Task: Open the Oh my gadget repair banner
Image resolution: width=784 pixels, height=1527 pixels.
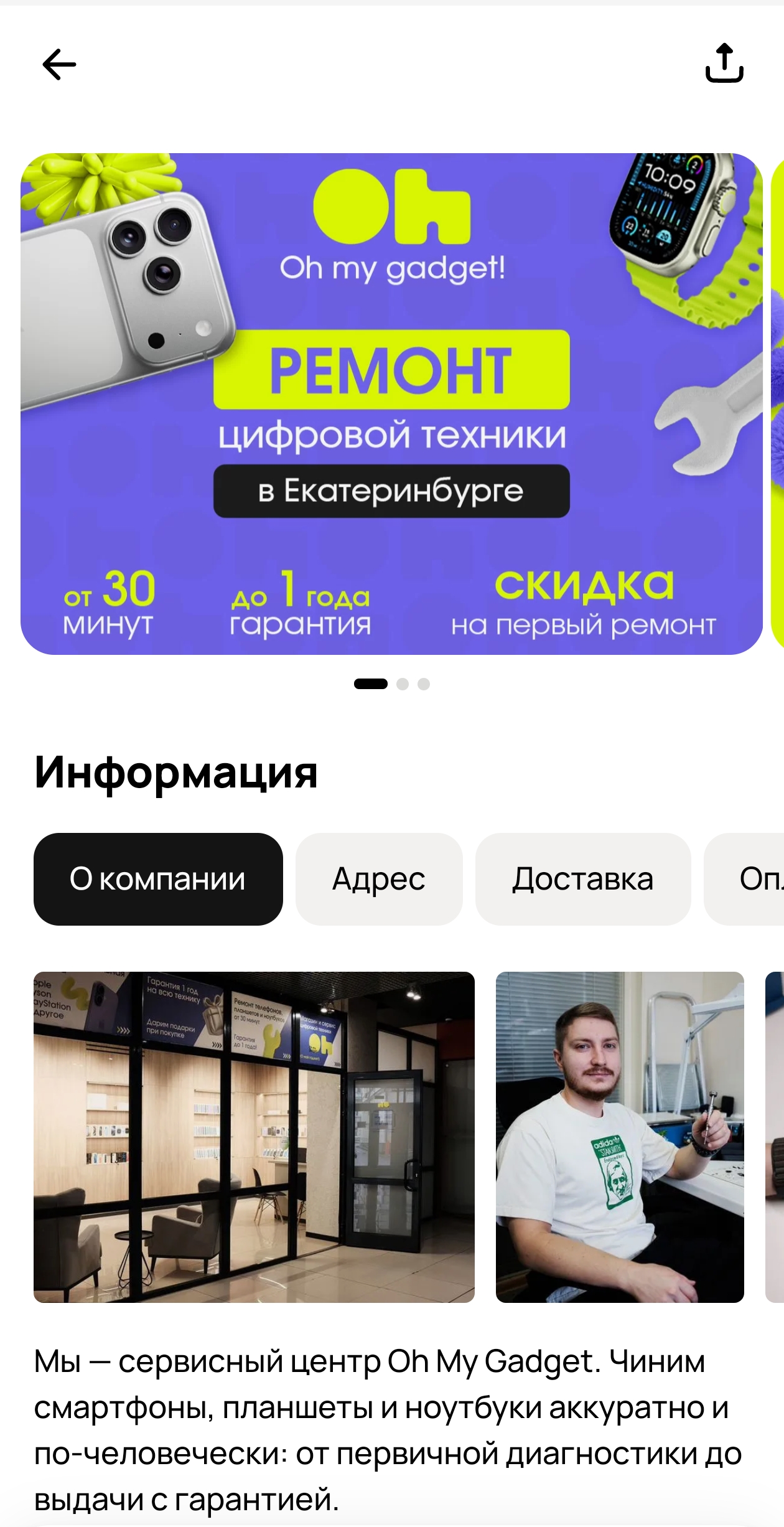Action: [x=391, y=403]
